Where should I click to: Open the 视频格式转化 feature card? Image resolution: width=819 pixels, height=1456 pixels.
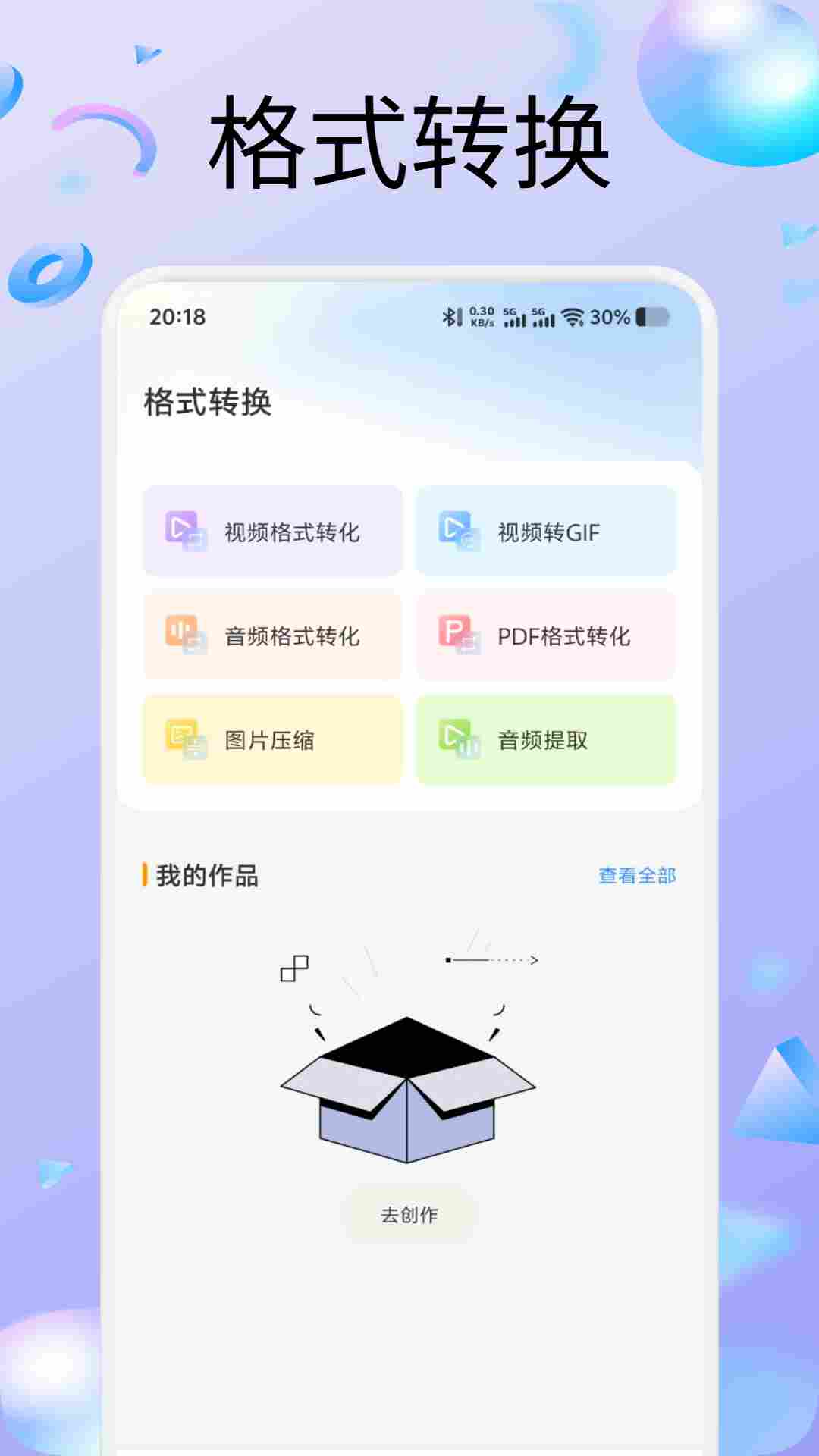coord(271,531)
